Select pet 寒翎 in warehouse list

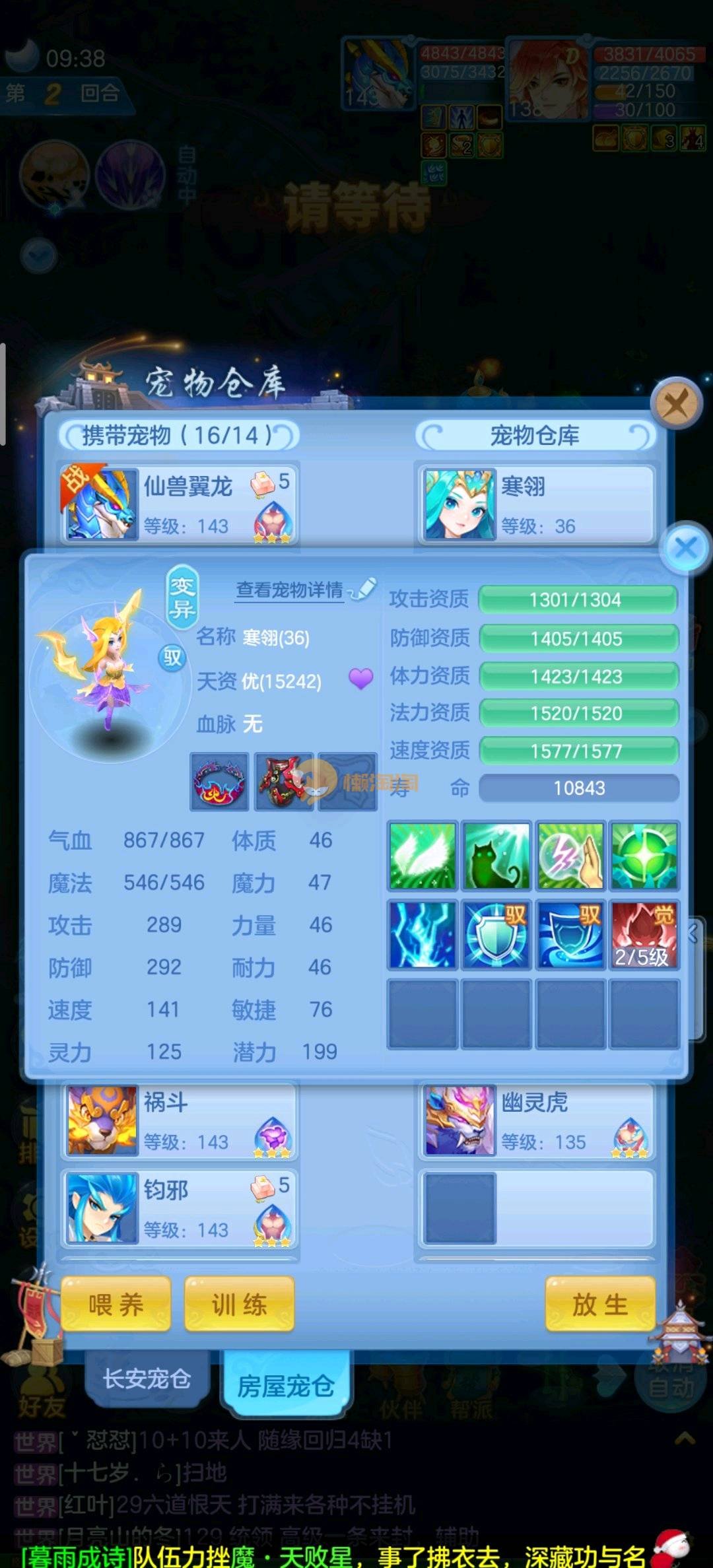click(x=535, y=504)
